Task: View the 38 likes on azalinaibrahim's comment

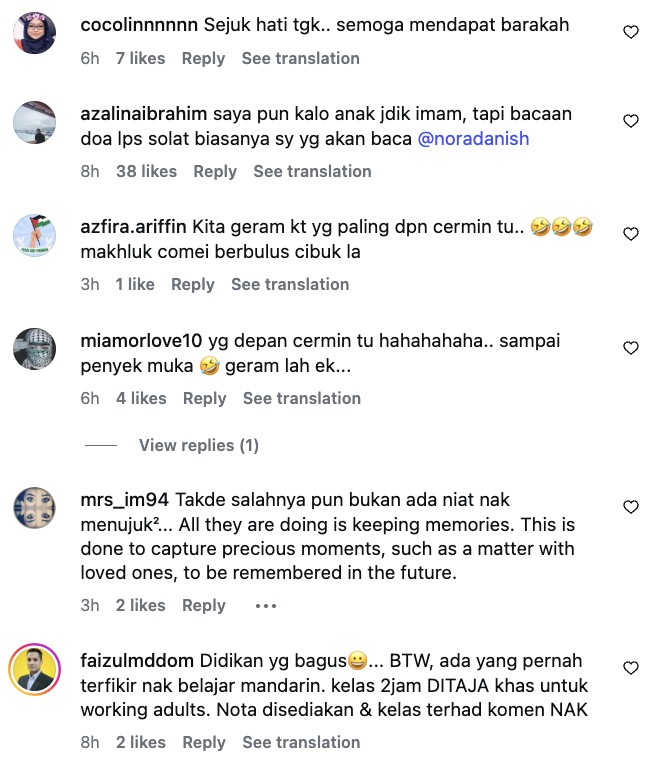Action: point(145,171)
